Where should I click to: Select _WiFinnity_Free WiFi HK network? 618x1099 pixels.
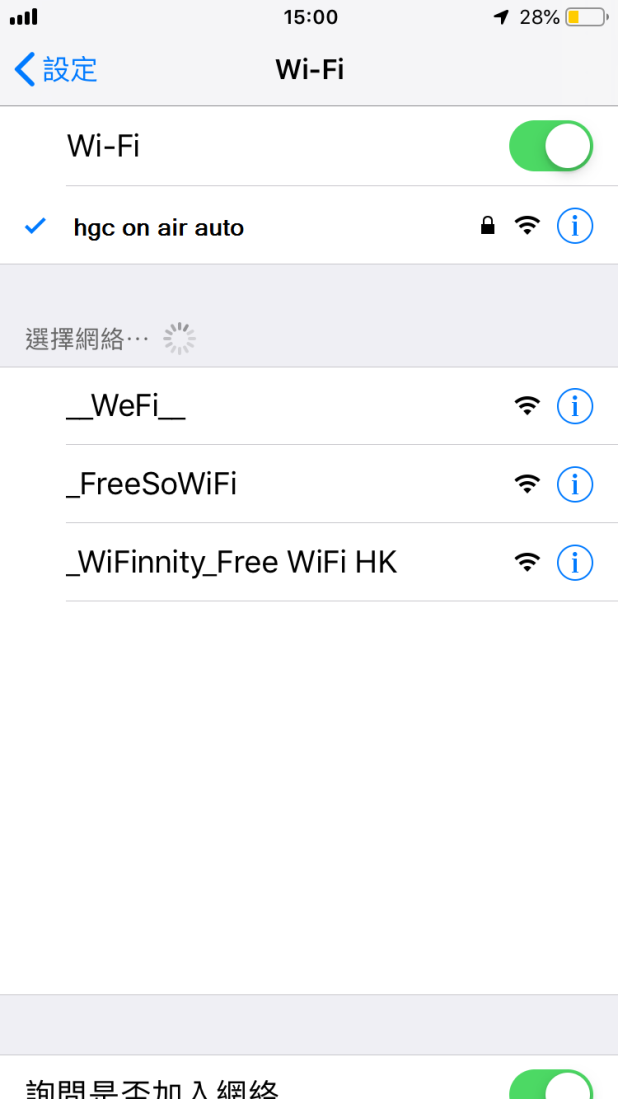coord(232,563)
